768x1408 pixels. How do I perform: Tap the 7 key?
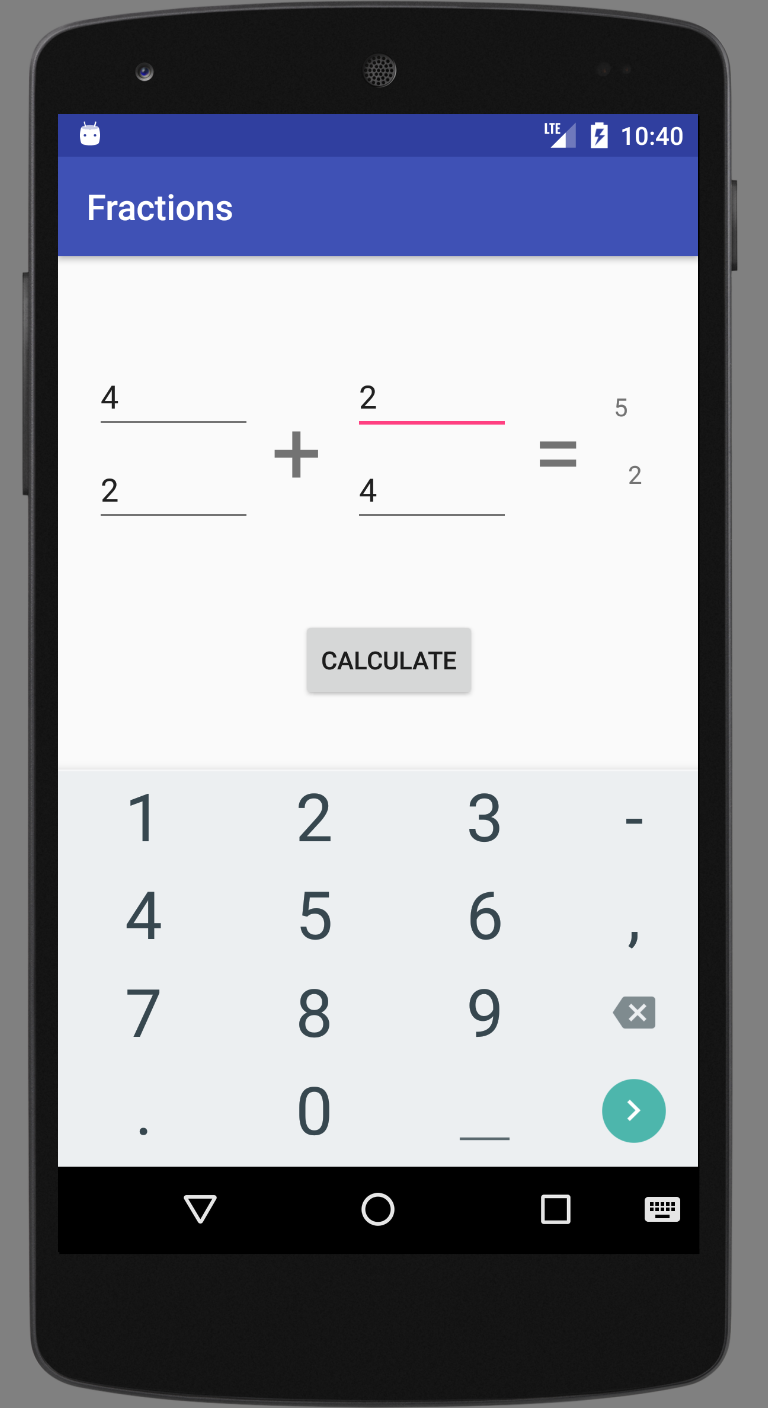click(x=143, y=1013)
